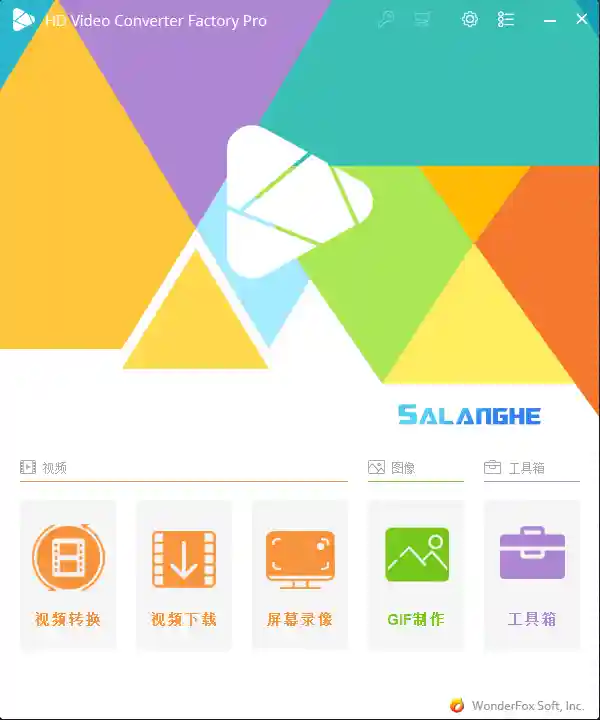Close the HD Video Converter window
Screen dimensions: 600x720
pyautogui.click(x=581, y=19)
